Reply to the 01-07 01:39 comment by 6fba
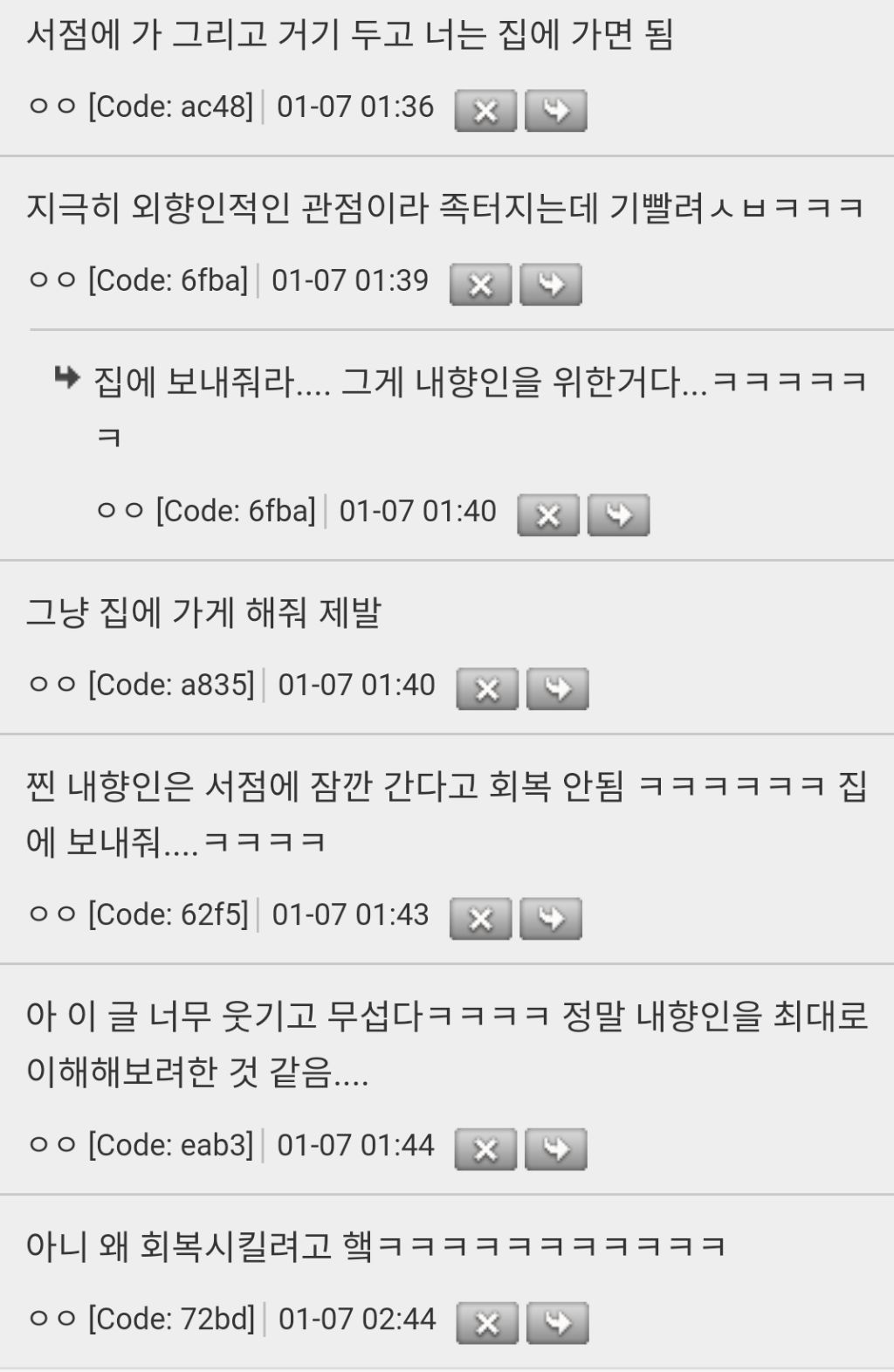Viewport: 894px width, 1372px height. point(550,285)
